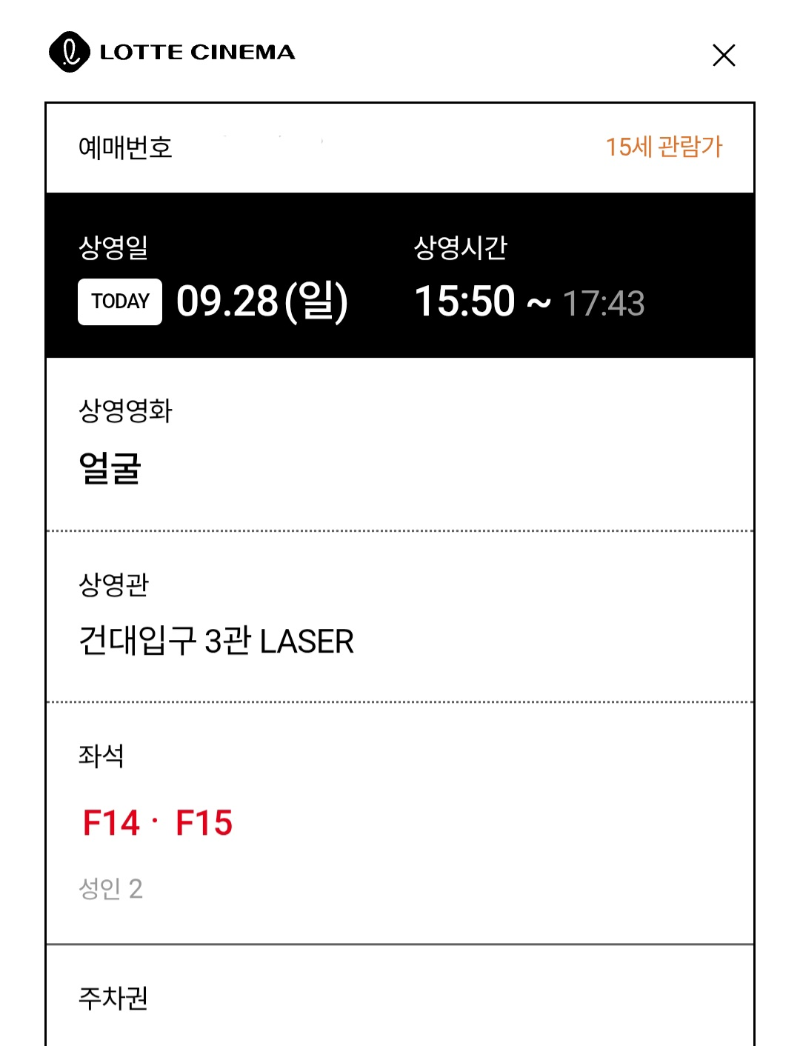
Task: Close the ticket detail view with X
Action: [724, 56]
